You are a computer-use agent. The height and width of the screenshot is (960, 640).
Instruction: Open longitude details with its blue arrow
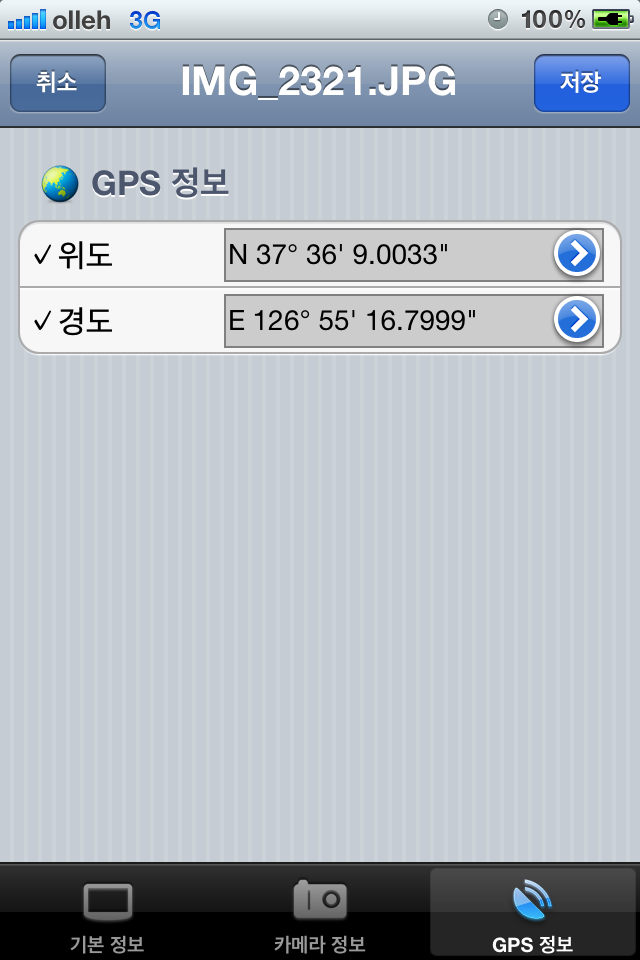(577, 321)
